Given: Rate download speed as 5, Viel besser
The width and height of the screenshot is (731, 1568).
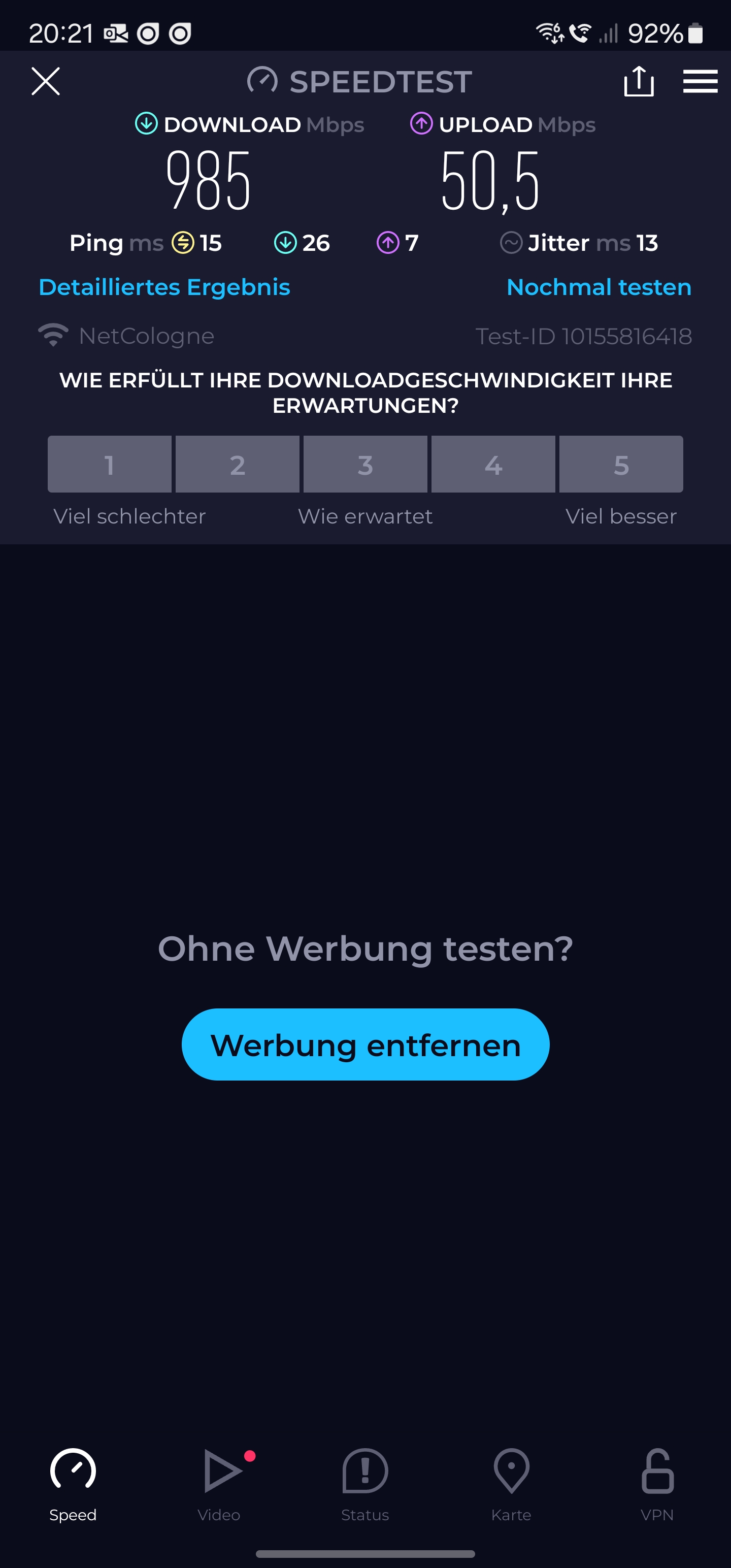Looking at the screenshot, I should pyautogui.click(x=621, y=465).
